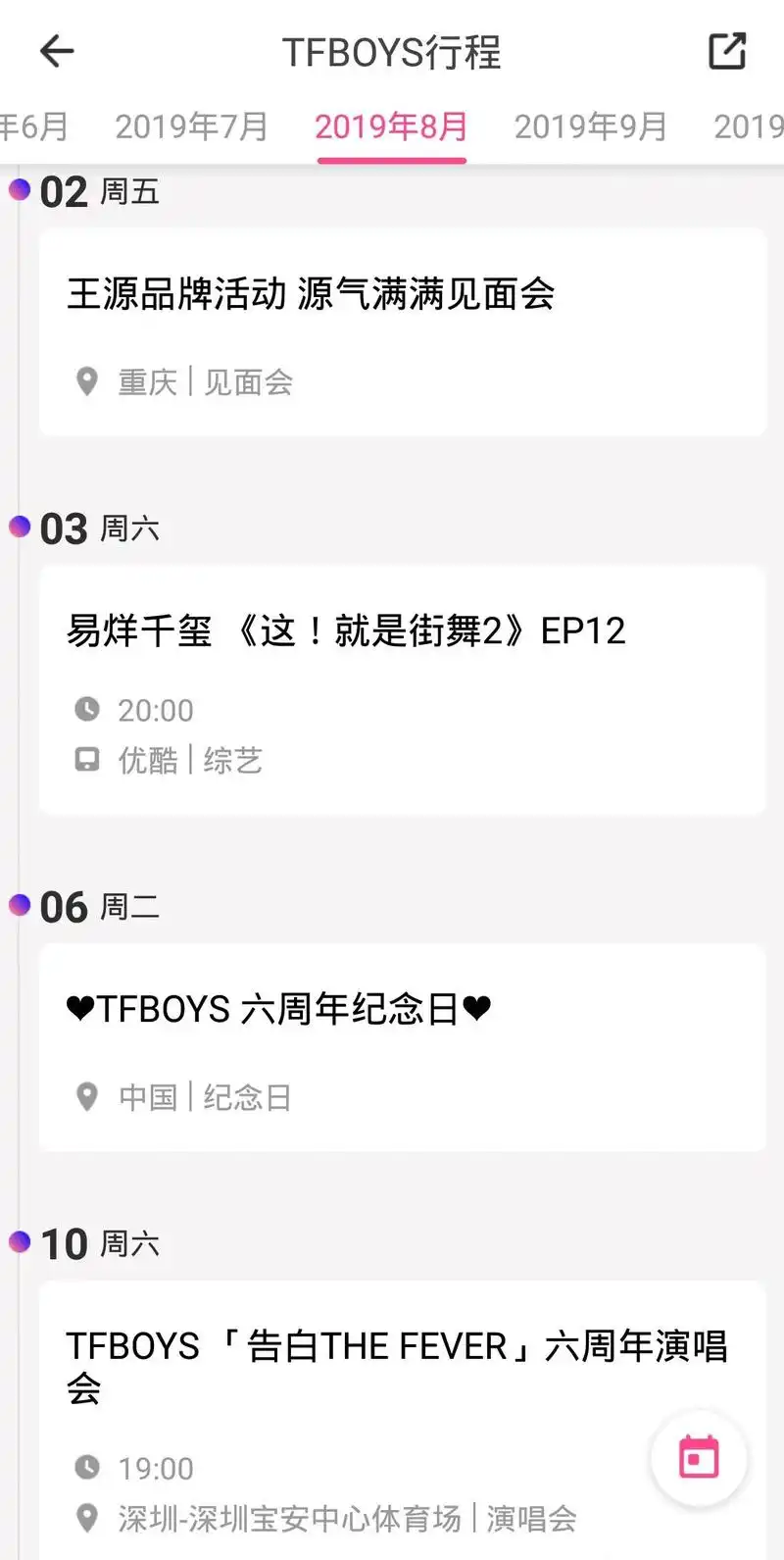Click the location pin for 中国纪念日 event
The image size is (784, 1560).
coord(87,1097)
